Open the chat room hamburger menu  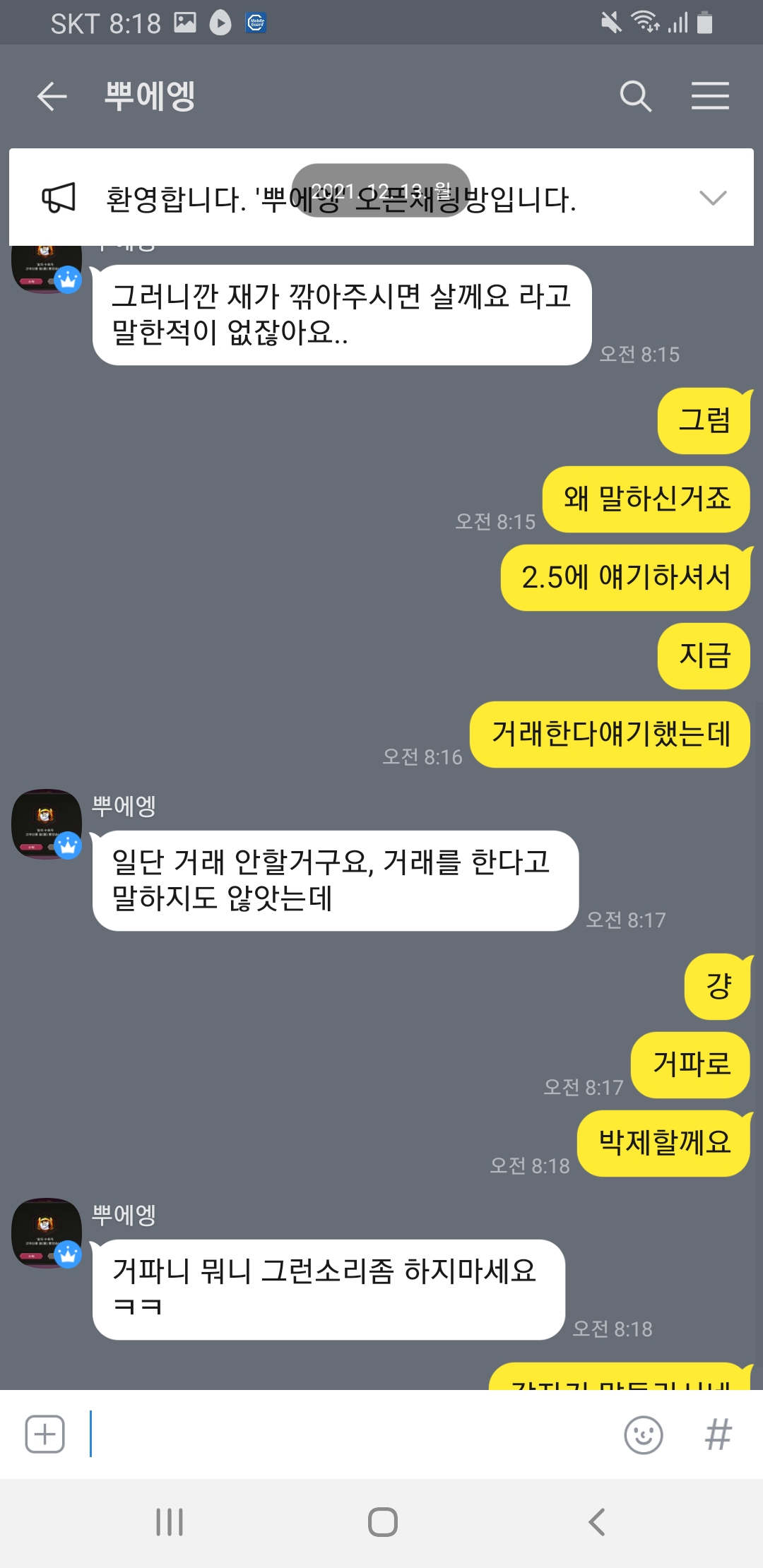coord(709,96)
